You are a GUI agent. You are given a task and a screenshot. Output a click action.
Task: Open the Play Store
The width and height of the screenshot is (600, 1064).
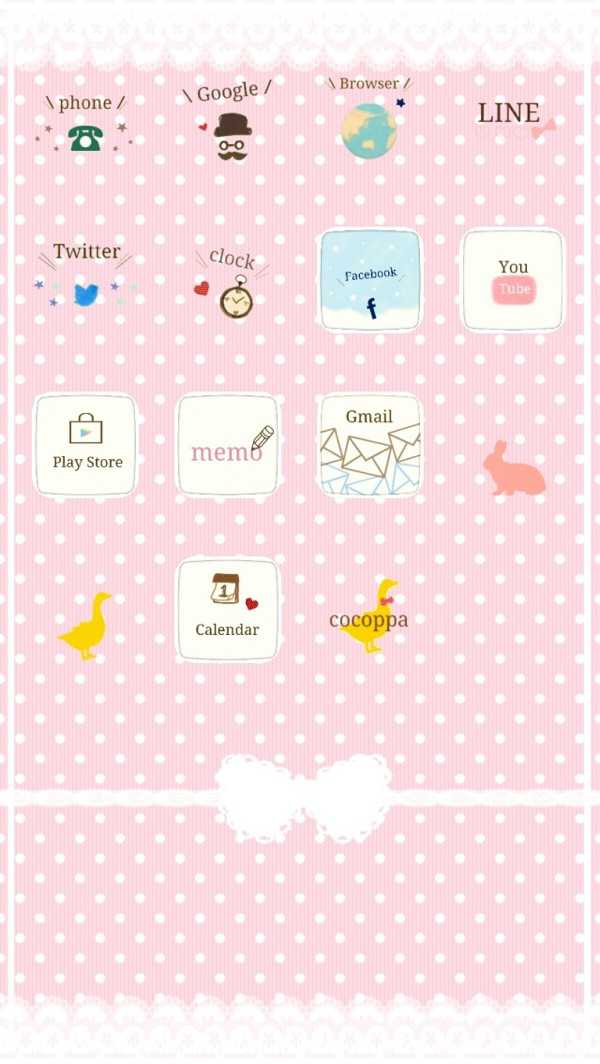[86, 445]
